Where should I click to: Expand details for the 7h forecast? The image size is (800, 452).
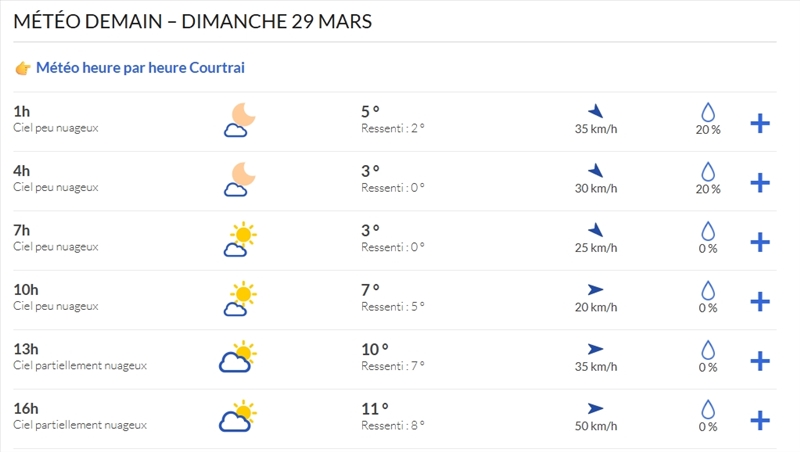760,242
